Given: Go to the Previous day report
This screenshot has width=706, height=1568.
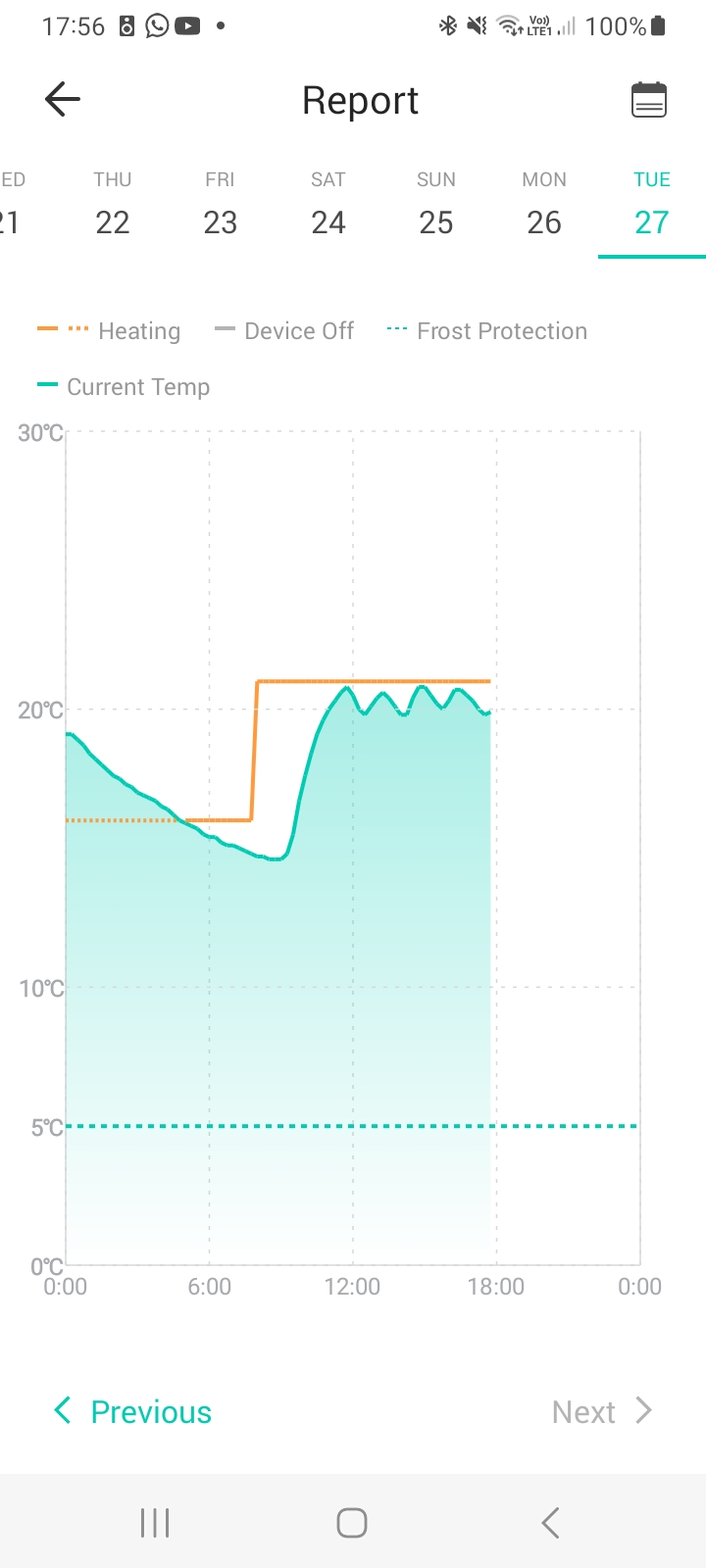Looking at the screenshot, I should click(x=132, y=1411).
